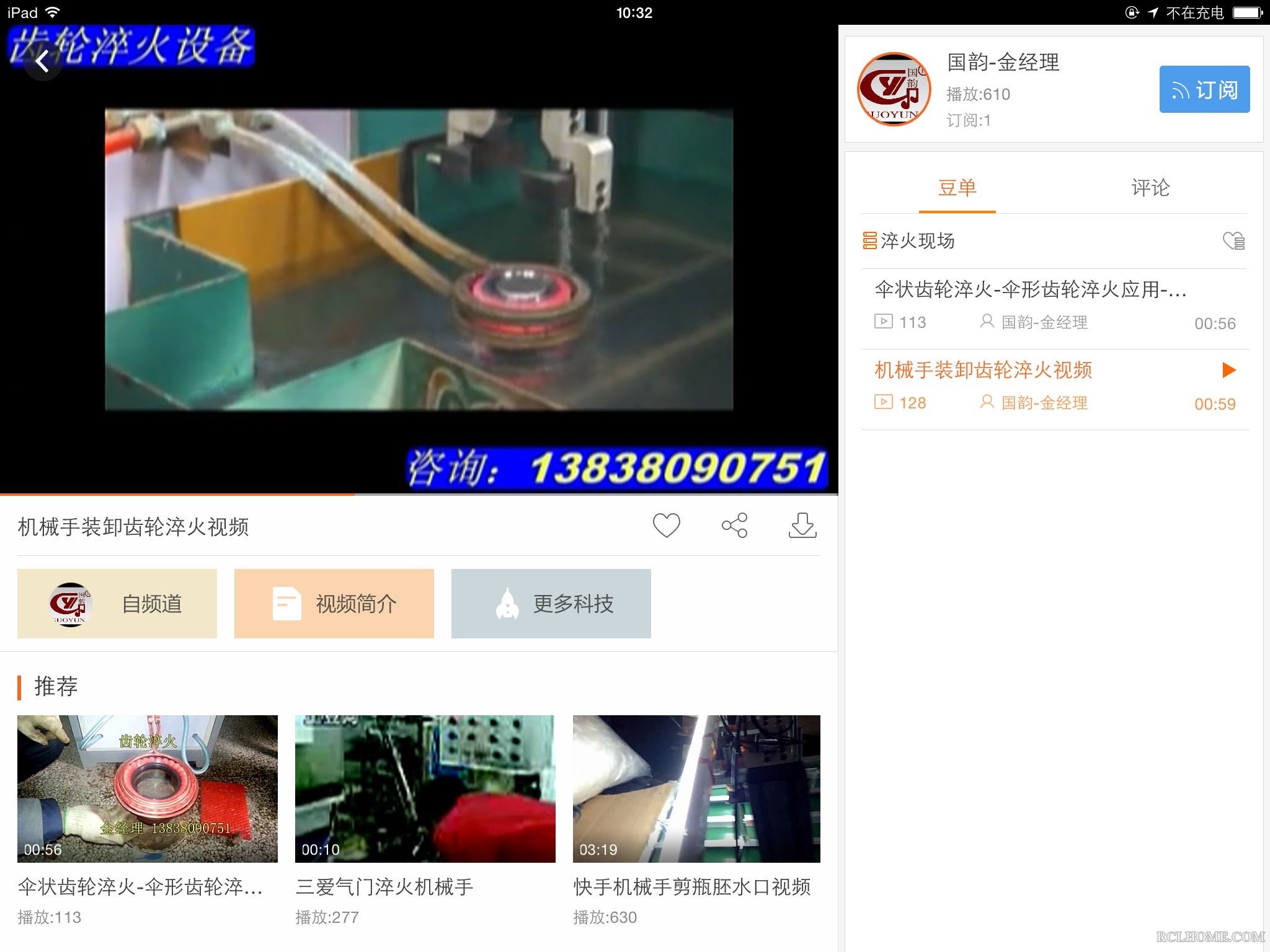1270x952 pixels.
Task: Show the 视频简介 video description
Action: [334, 604]
